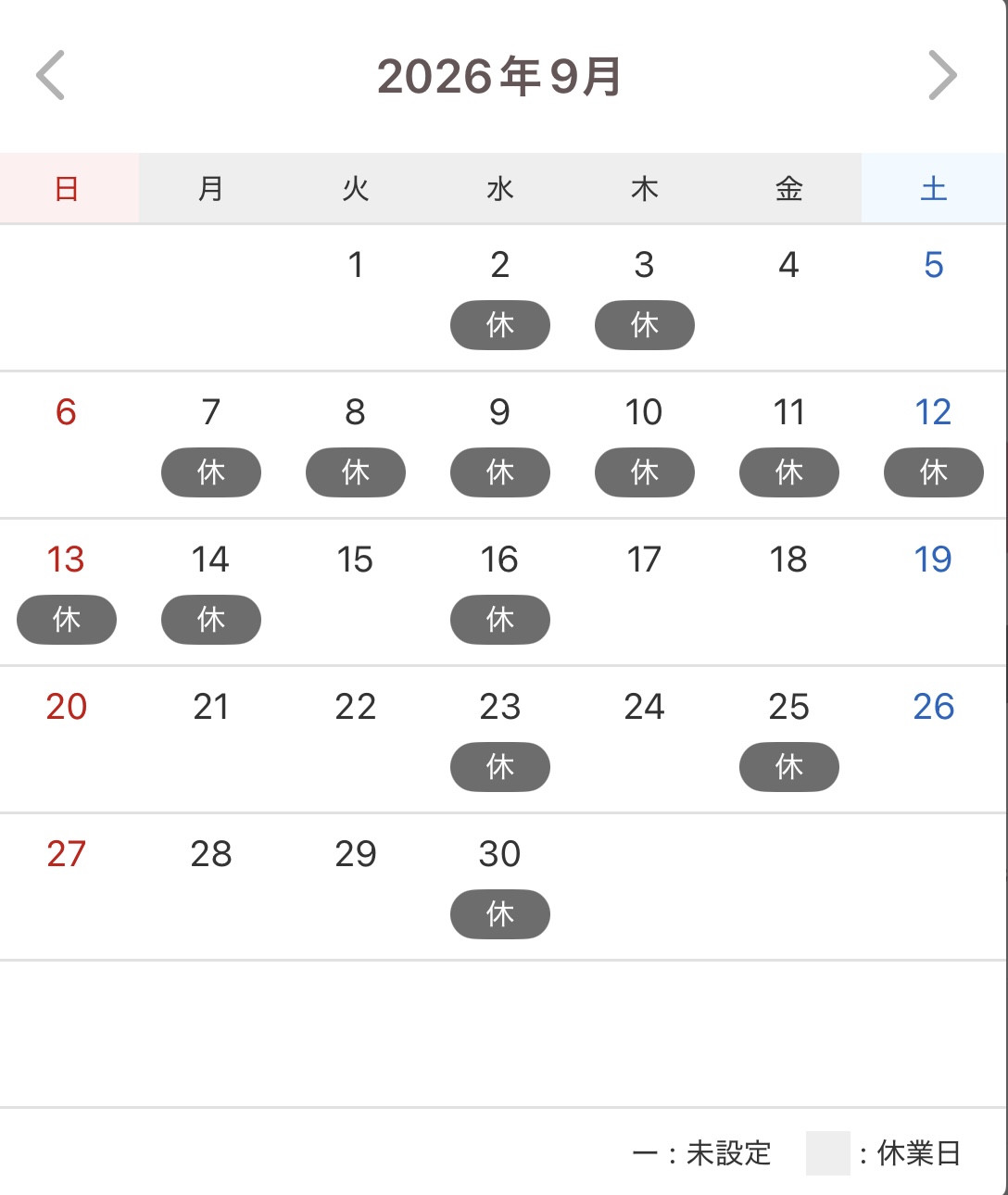
Task: Select September 30 marked 休
Action: click(x=500, y=887)
